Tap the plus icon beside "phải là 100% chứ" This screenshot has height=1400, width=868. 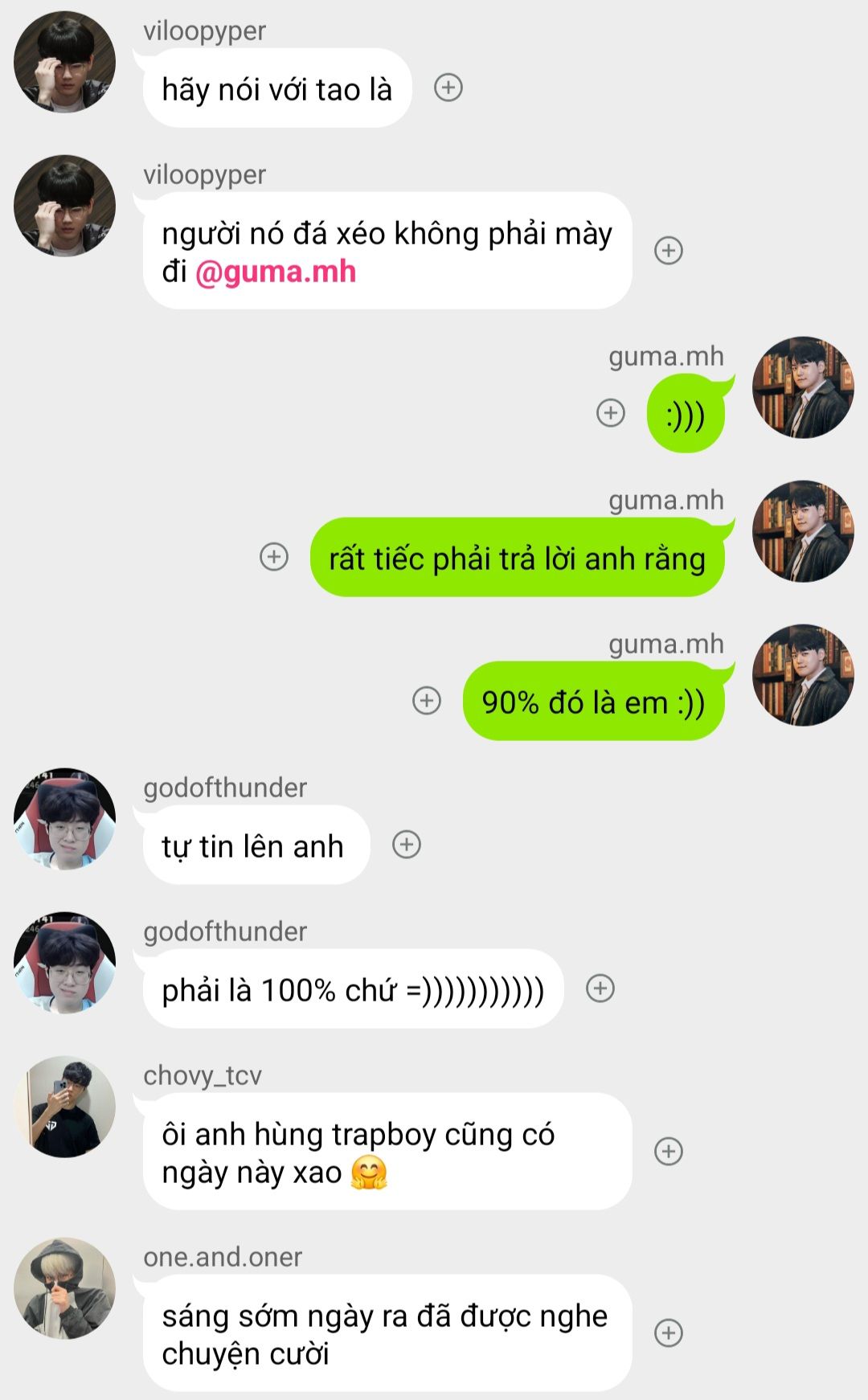600,989
